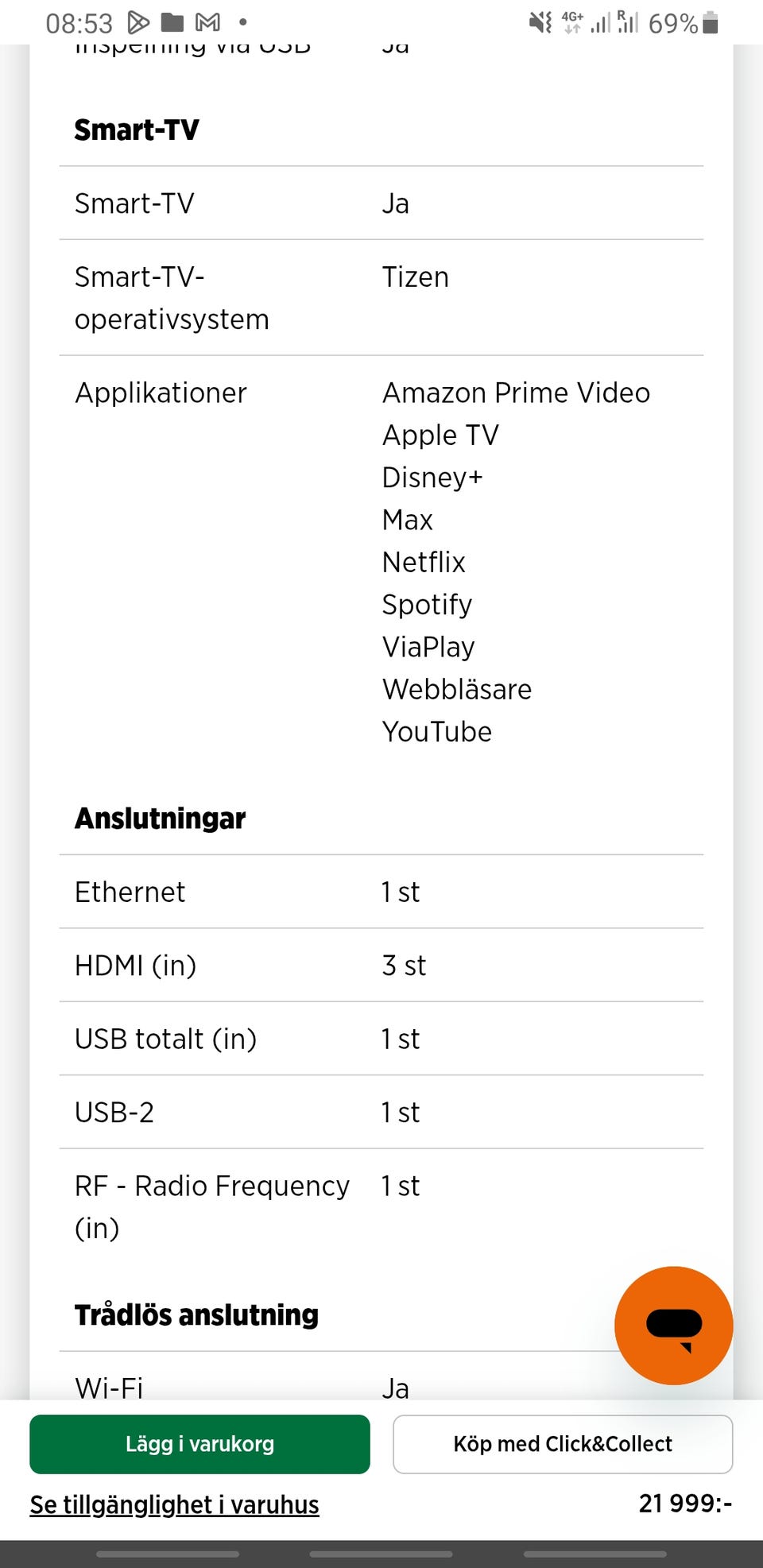The width and height of the screenshot is (763, 1568).
Task: Open the orange chat support bubble
Action: click(x=673, y=1325)
